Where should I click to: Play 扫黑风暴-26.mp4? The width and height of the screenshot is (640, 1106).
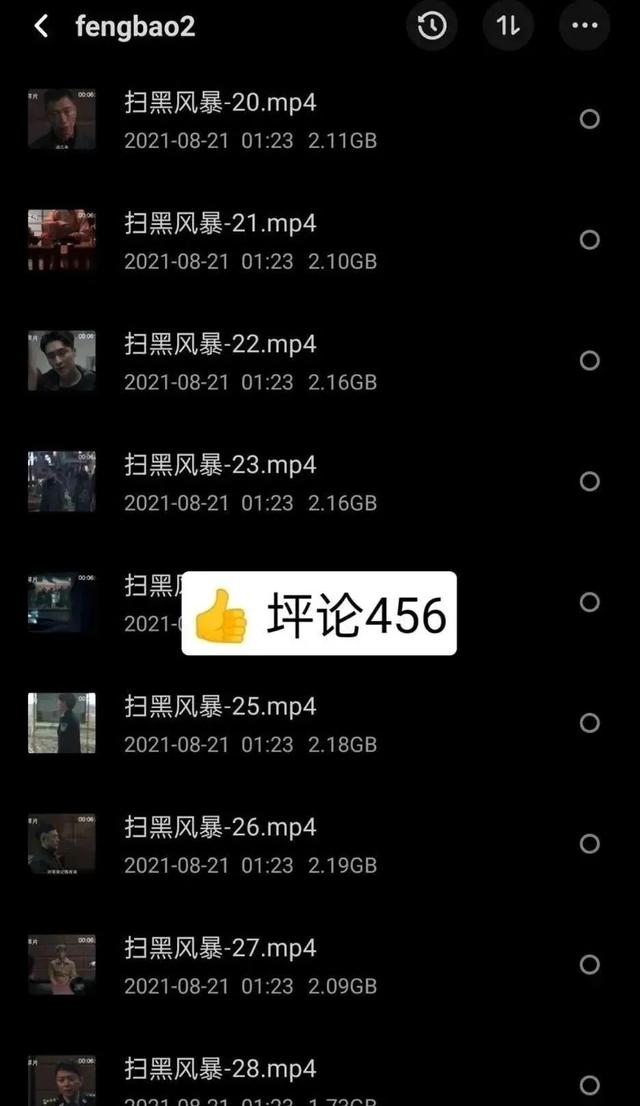220,828
